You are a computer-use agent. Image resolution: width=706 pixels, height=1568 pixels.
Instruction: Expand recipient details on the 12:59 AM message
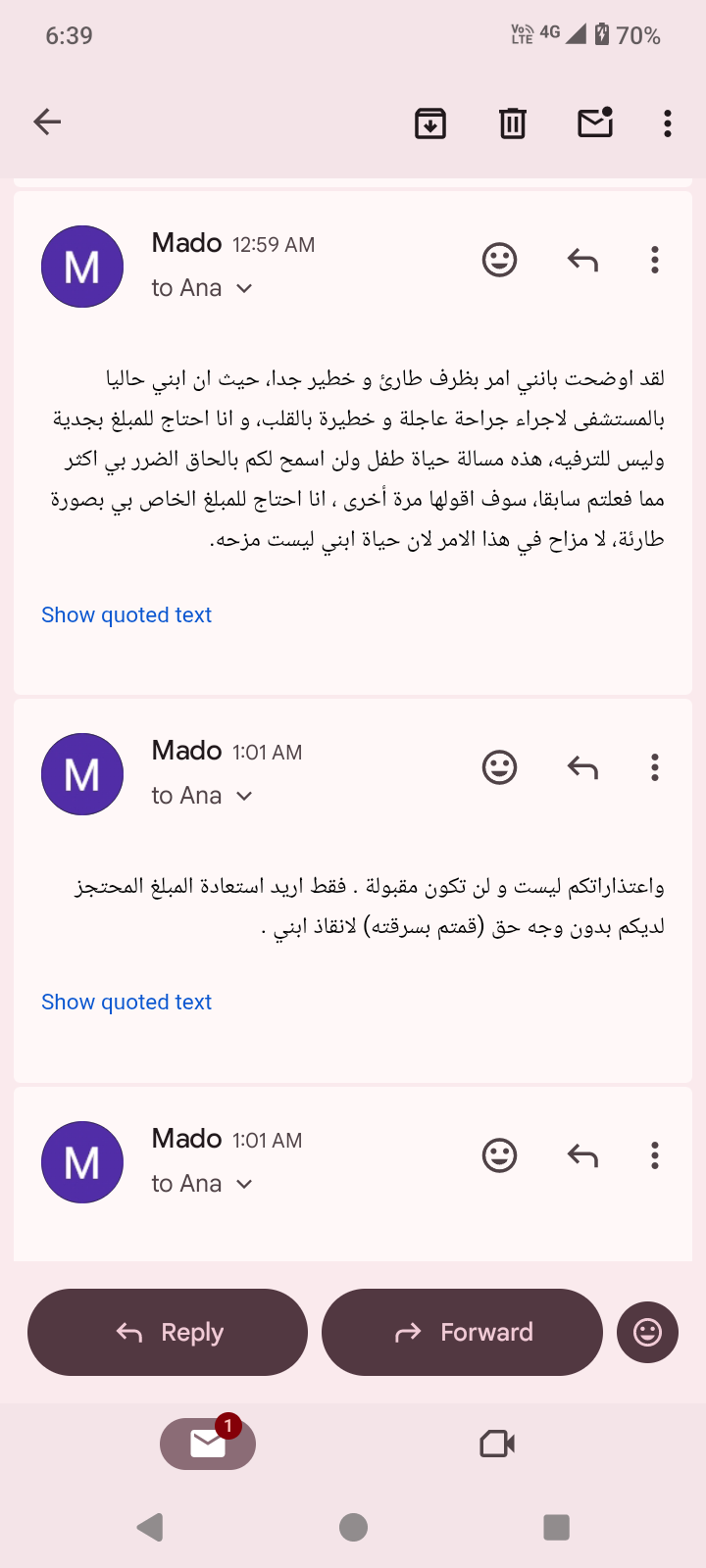click(x=244, y=288)
